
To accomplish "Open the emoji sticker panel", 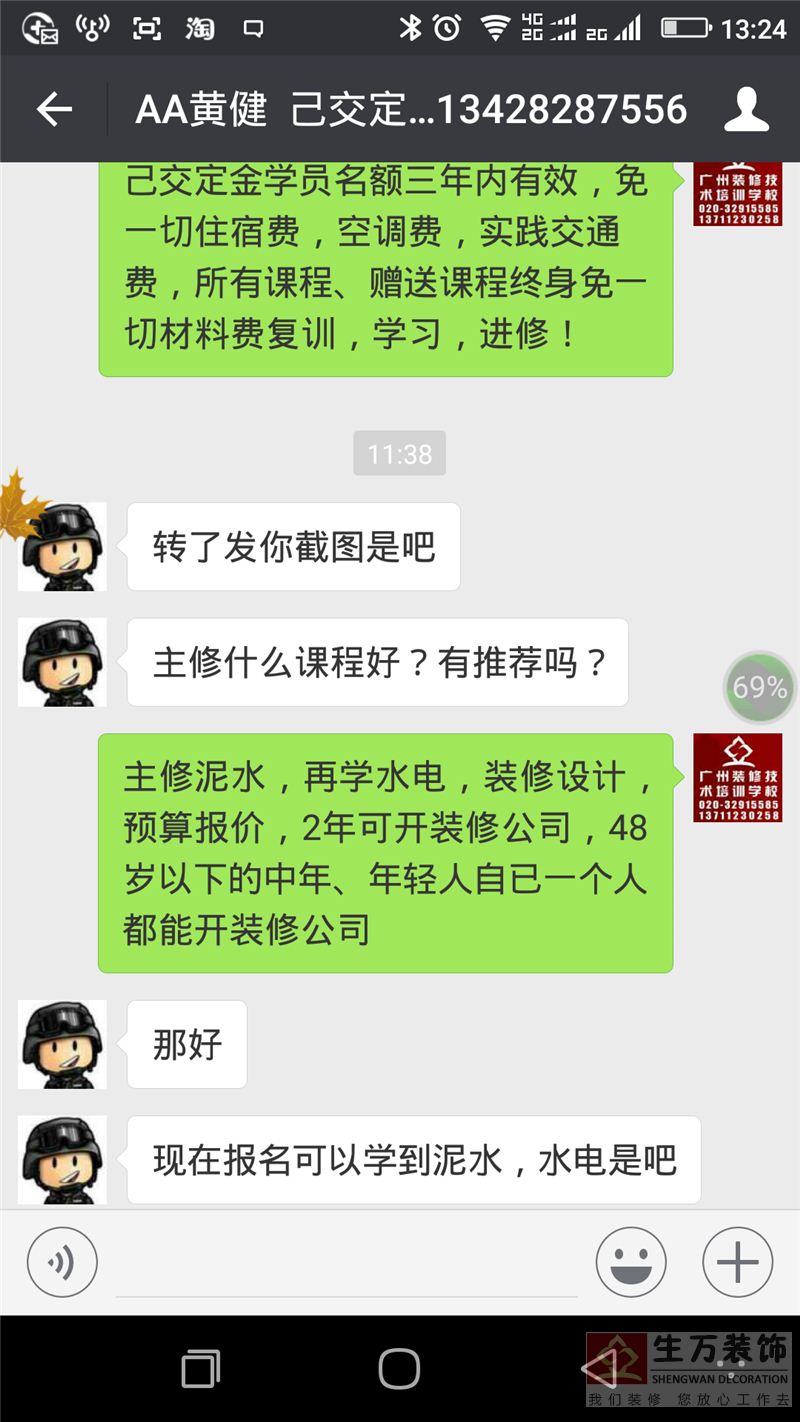I will pyautogui.click(x=631, y=1262).
